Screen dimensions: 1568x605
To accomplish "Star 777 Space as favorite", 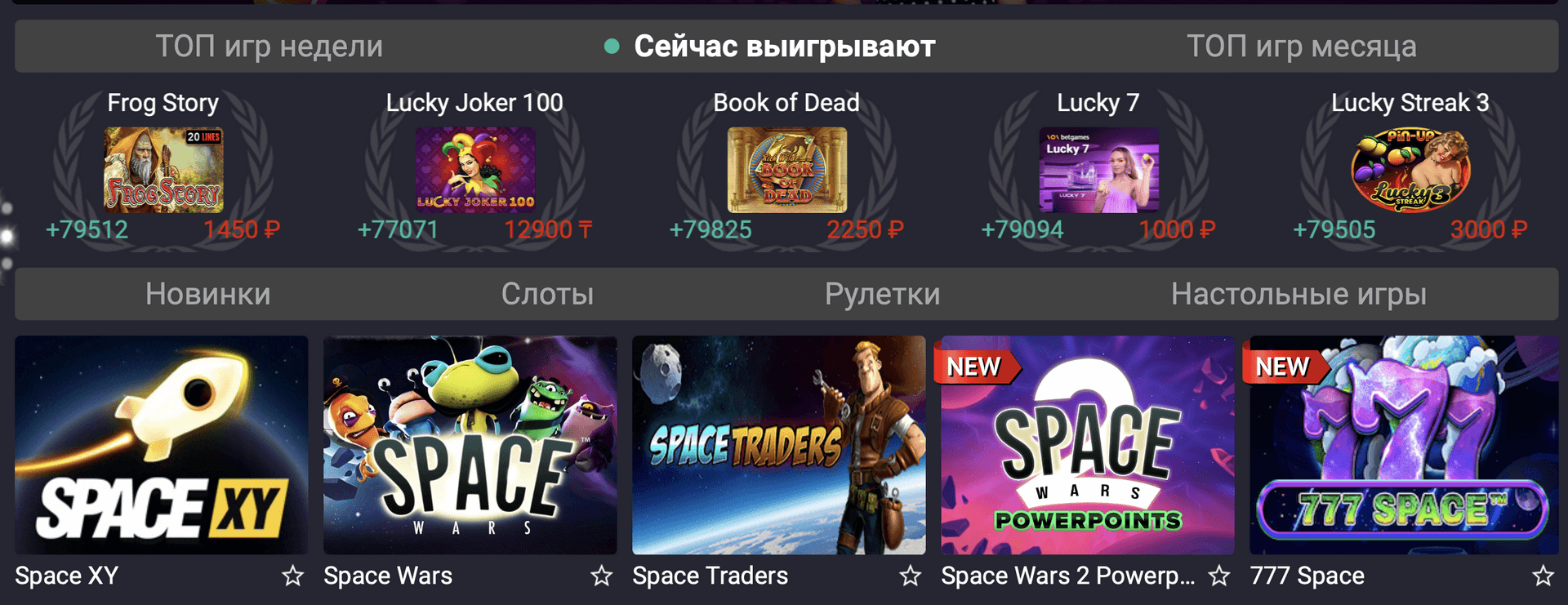I will [x=1543, y=576].
